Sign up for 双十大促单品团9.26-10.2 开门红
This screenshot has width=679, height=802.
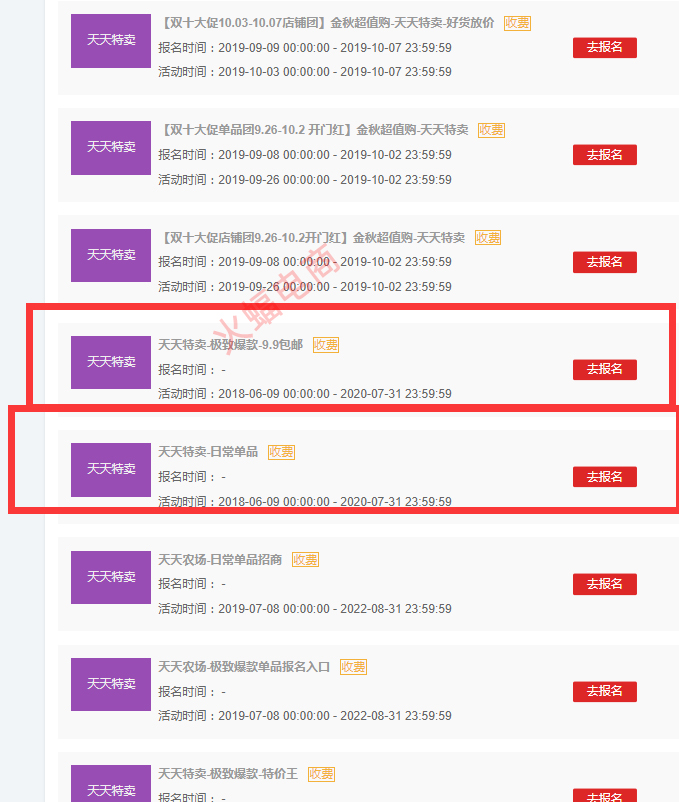point(604,155)
